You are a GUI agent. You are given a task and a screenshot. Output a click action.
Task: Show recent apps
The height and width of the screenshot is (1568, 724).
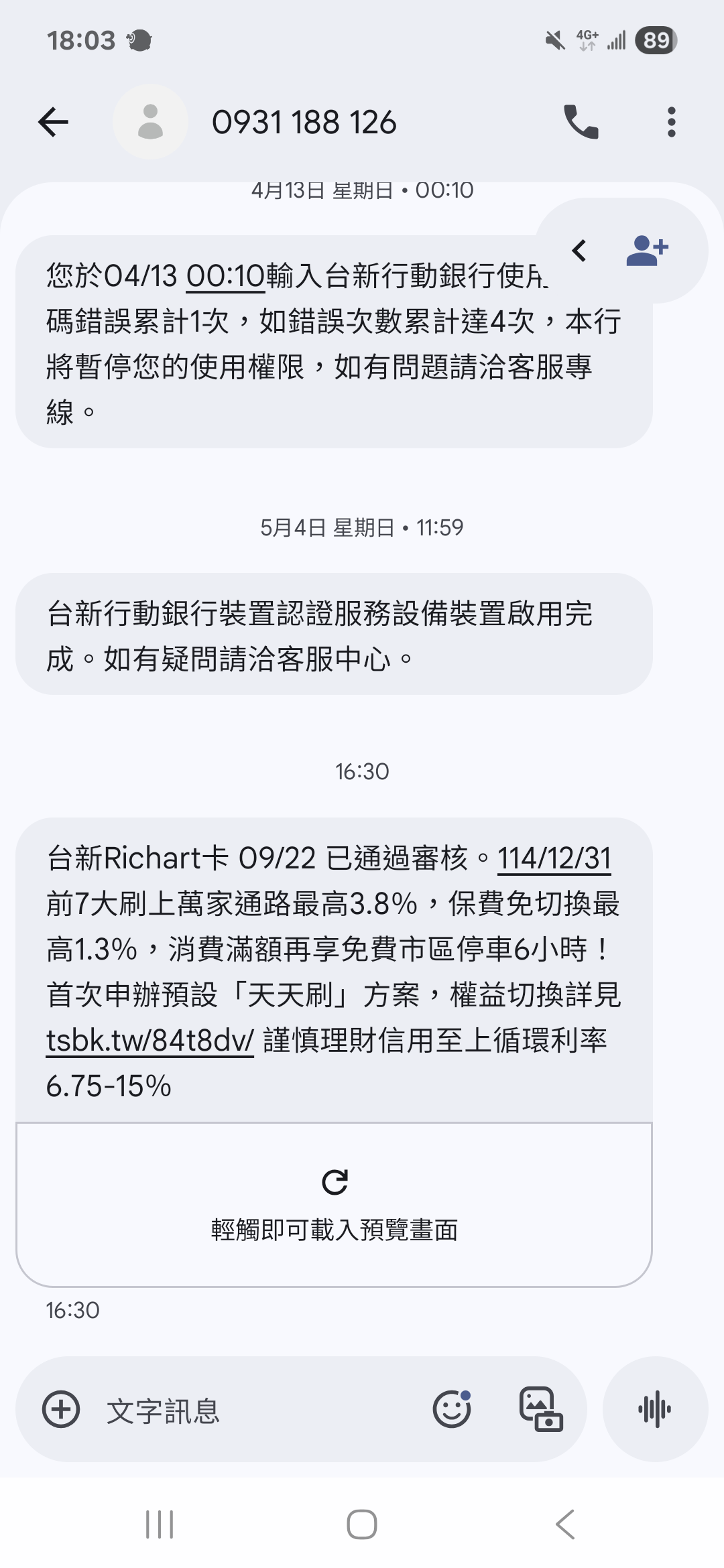160,1524
